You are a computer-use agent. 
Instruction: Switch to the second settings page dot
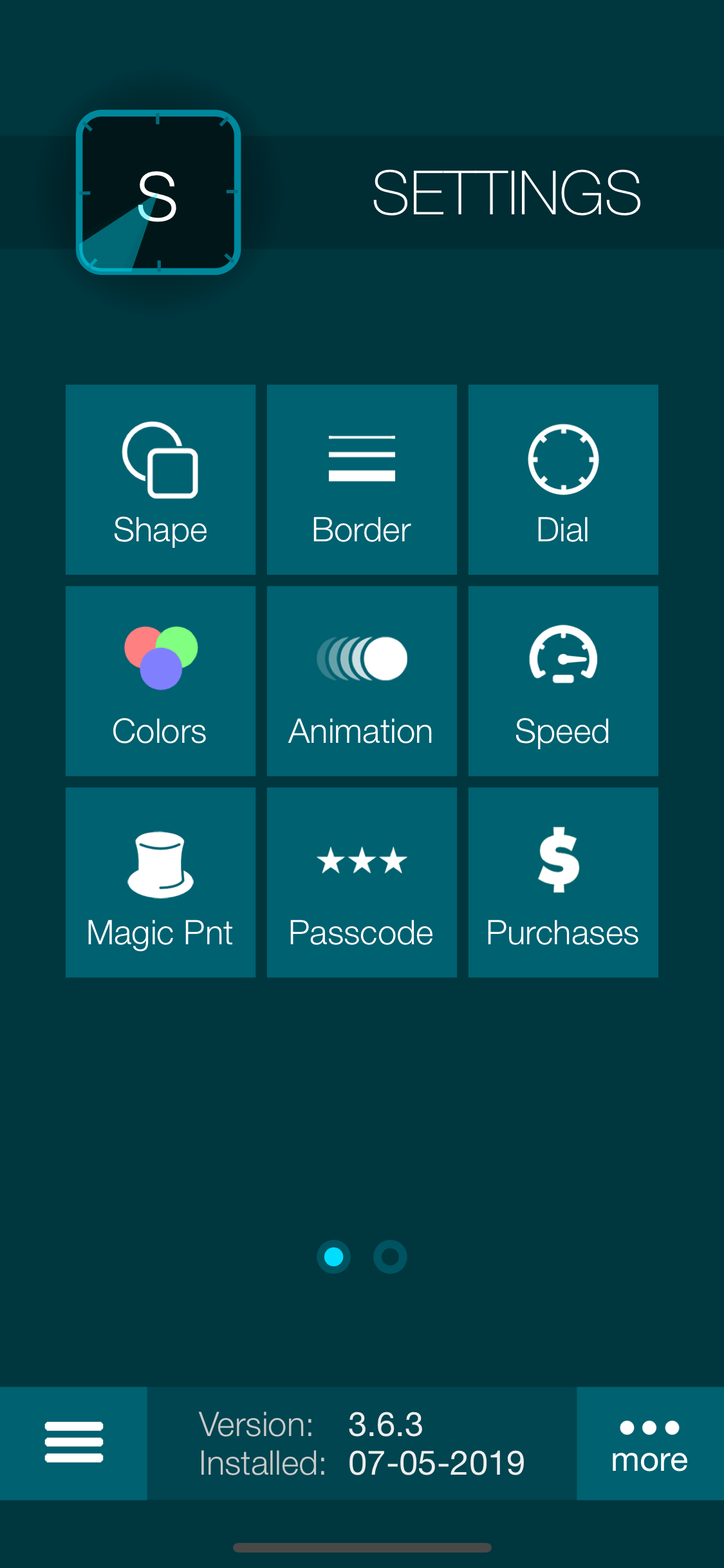point(390,1256)
